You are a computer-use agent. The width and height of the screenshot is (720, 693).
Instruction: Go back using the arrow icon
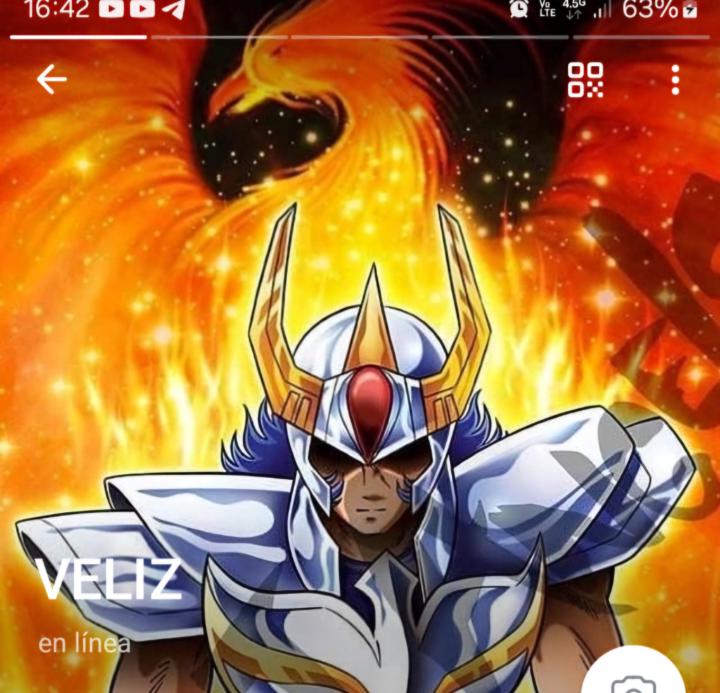pyautogui.click(x=51, y=80)
